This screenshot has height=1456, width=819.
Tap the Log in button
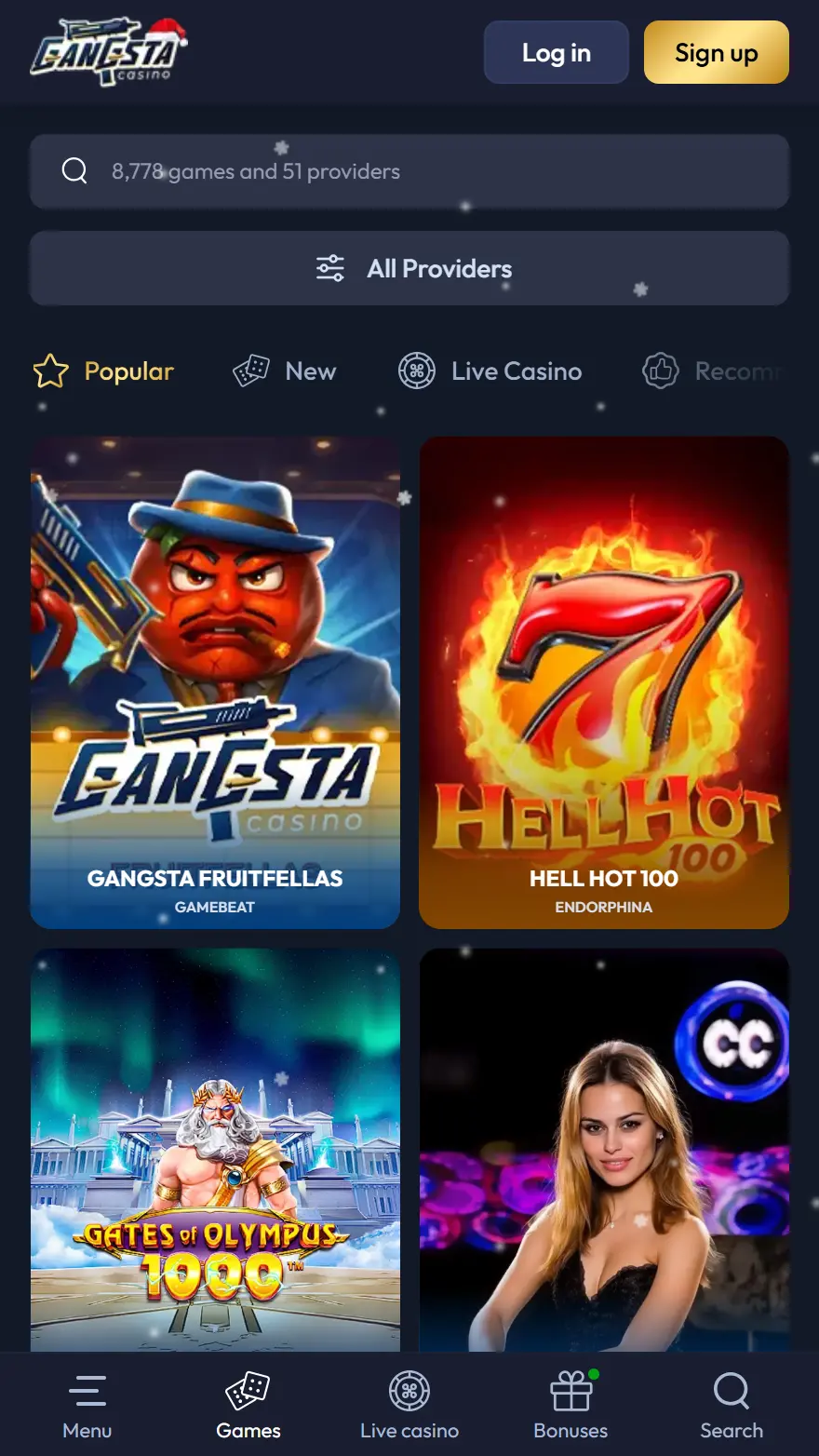556,53
